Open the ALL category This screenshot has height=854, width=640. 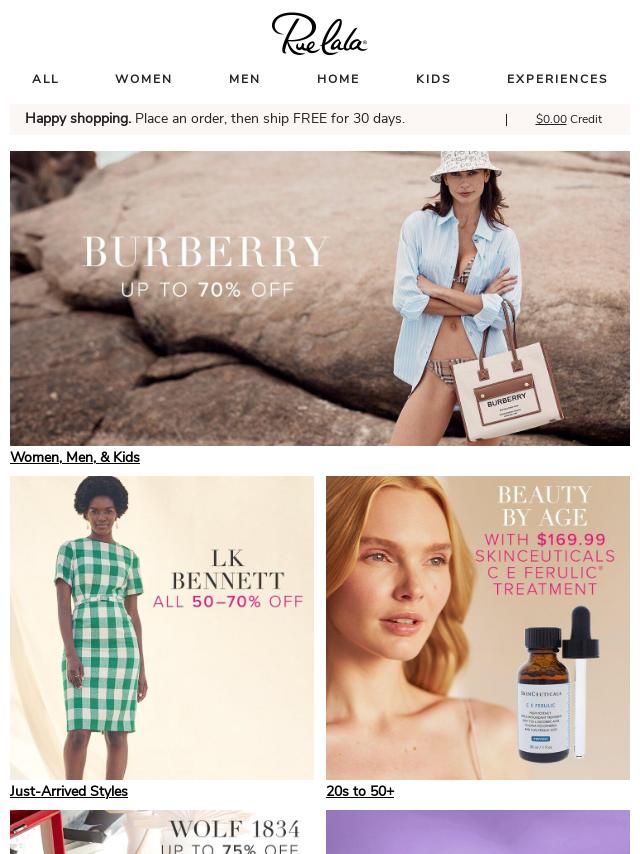coord(45,79)
